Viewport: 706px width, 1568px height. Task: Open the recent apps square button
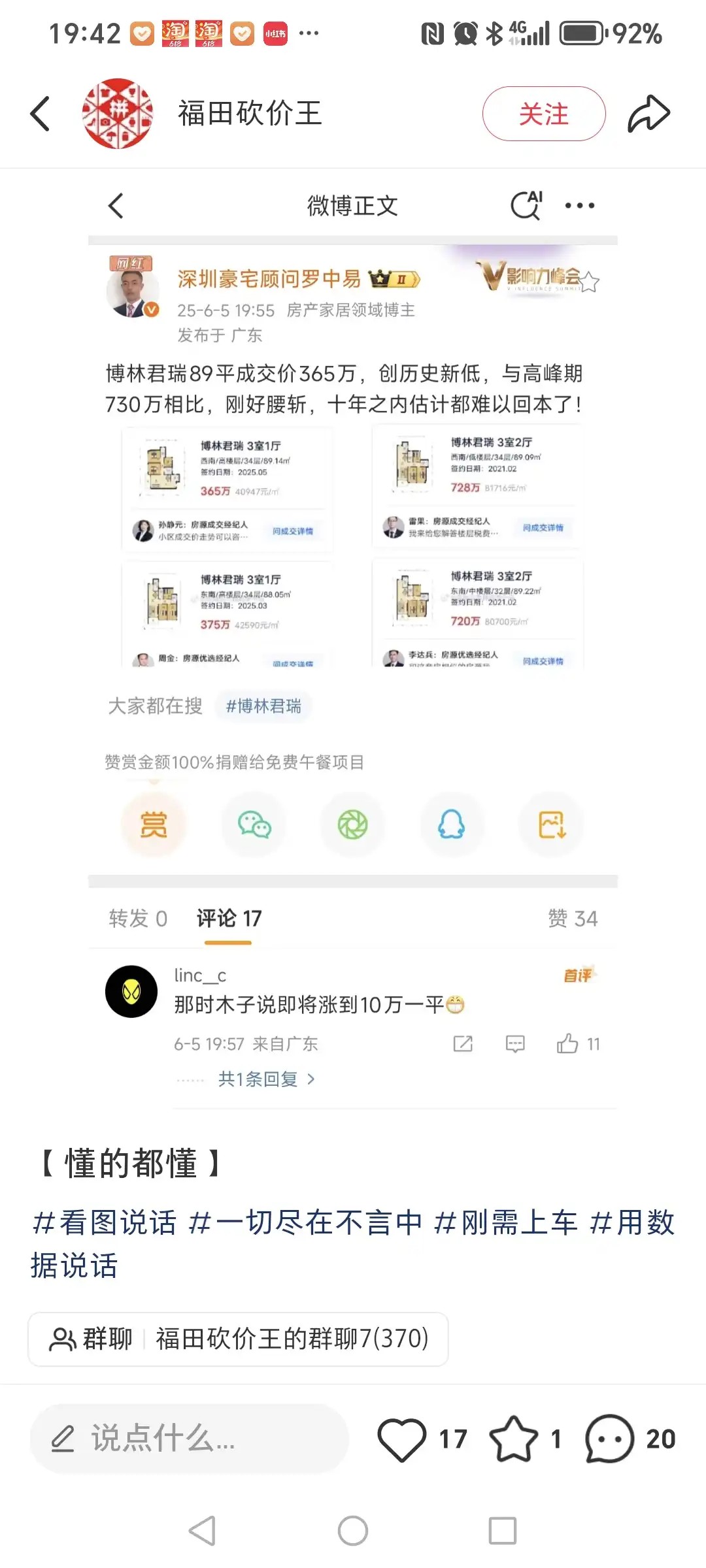(502, 1530)
